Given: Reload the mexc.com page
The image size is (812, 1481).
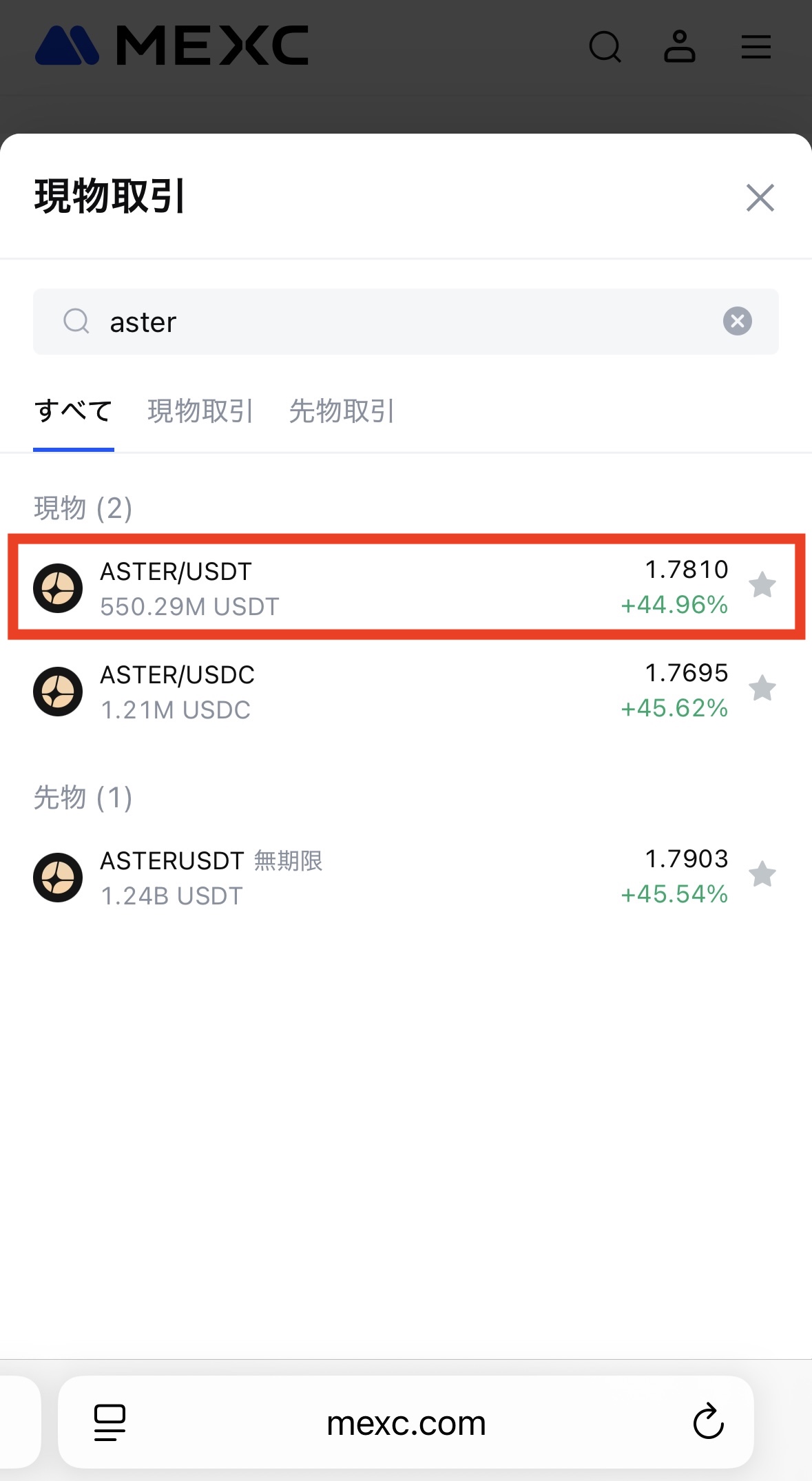Looking at the screenshot, I should pyautogui.click(x=708, y=1422).
